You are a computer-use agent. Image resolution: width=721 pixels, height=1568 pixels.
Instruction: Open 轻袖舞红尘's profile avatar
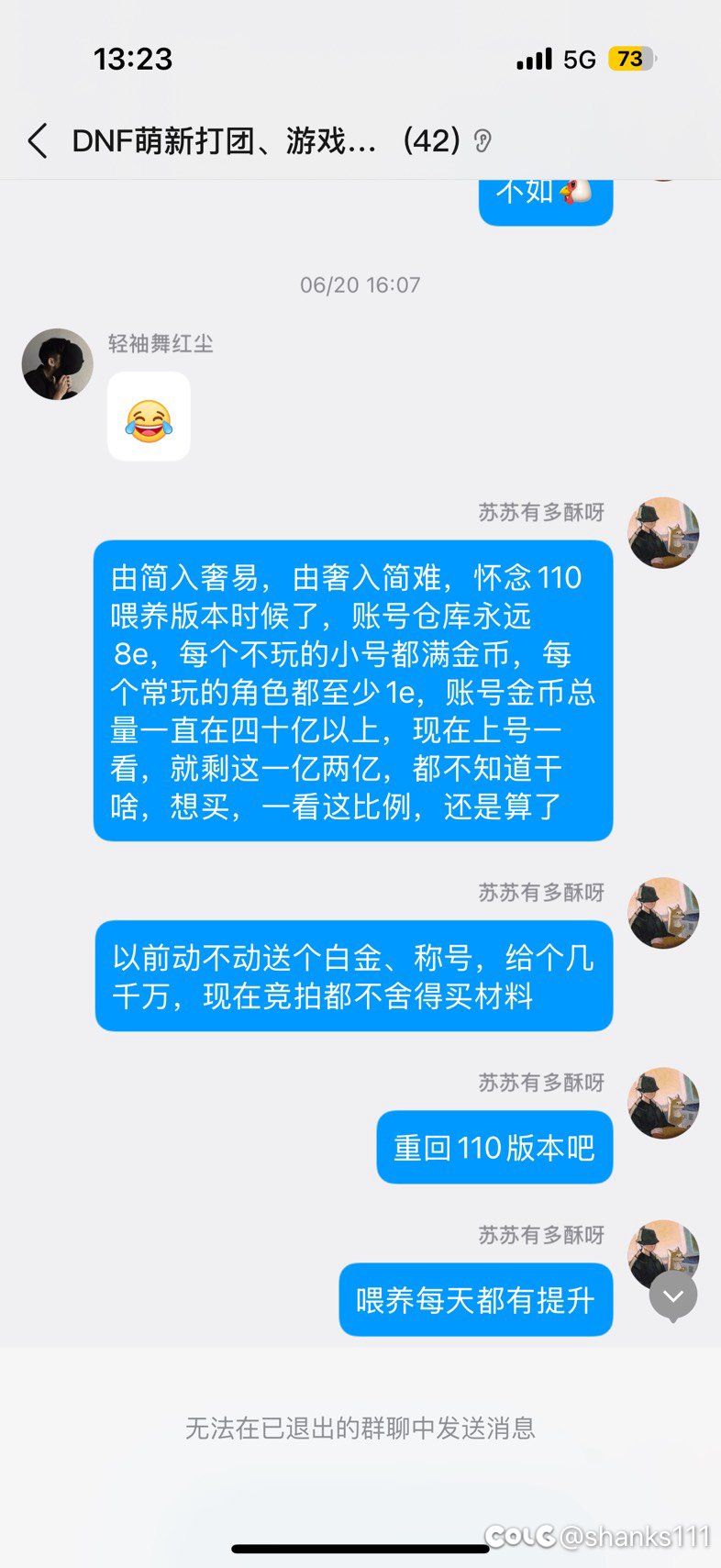[x=58, y=364]
